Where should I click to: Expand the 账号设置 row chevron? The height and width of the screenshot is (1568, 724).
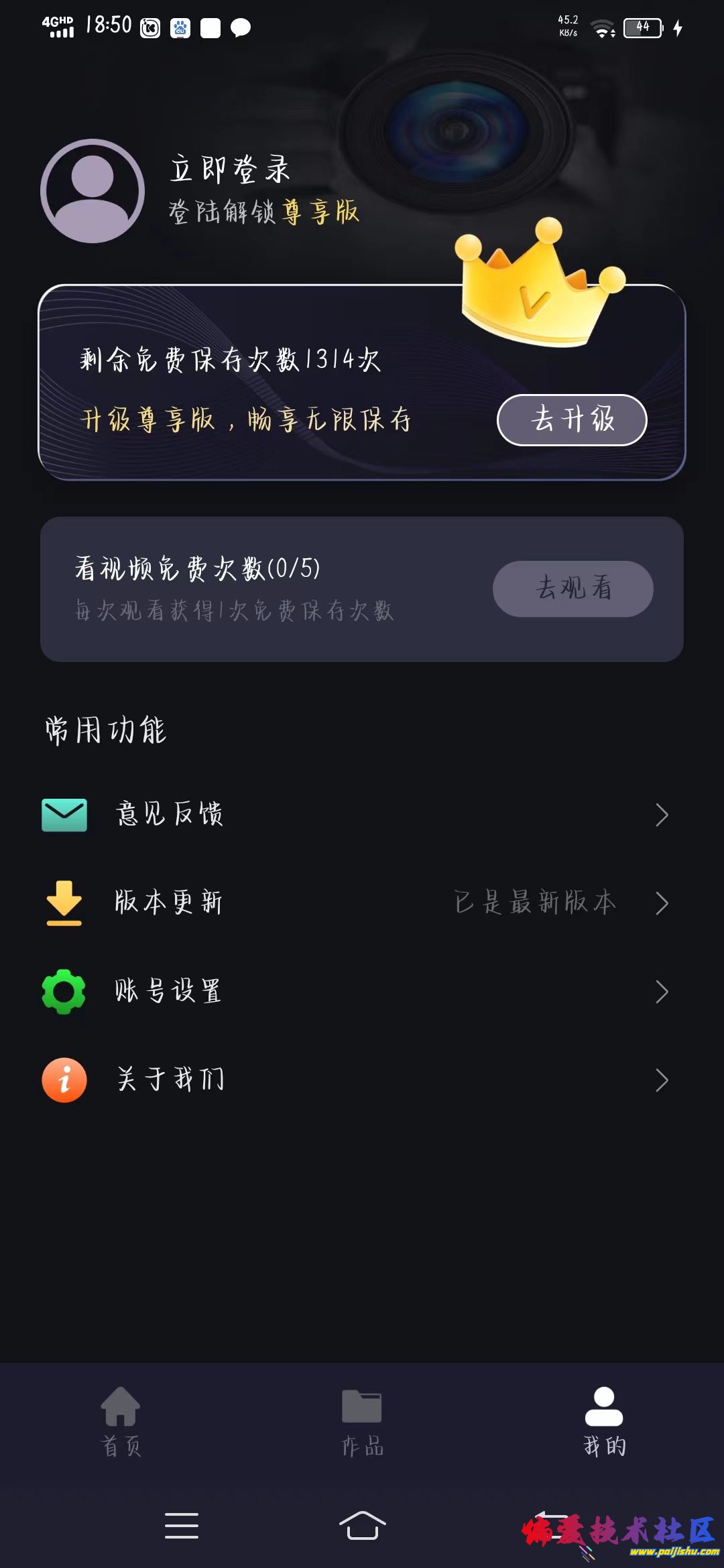(662, 991)
